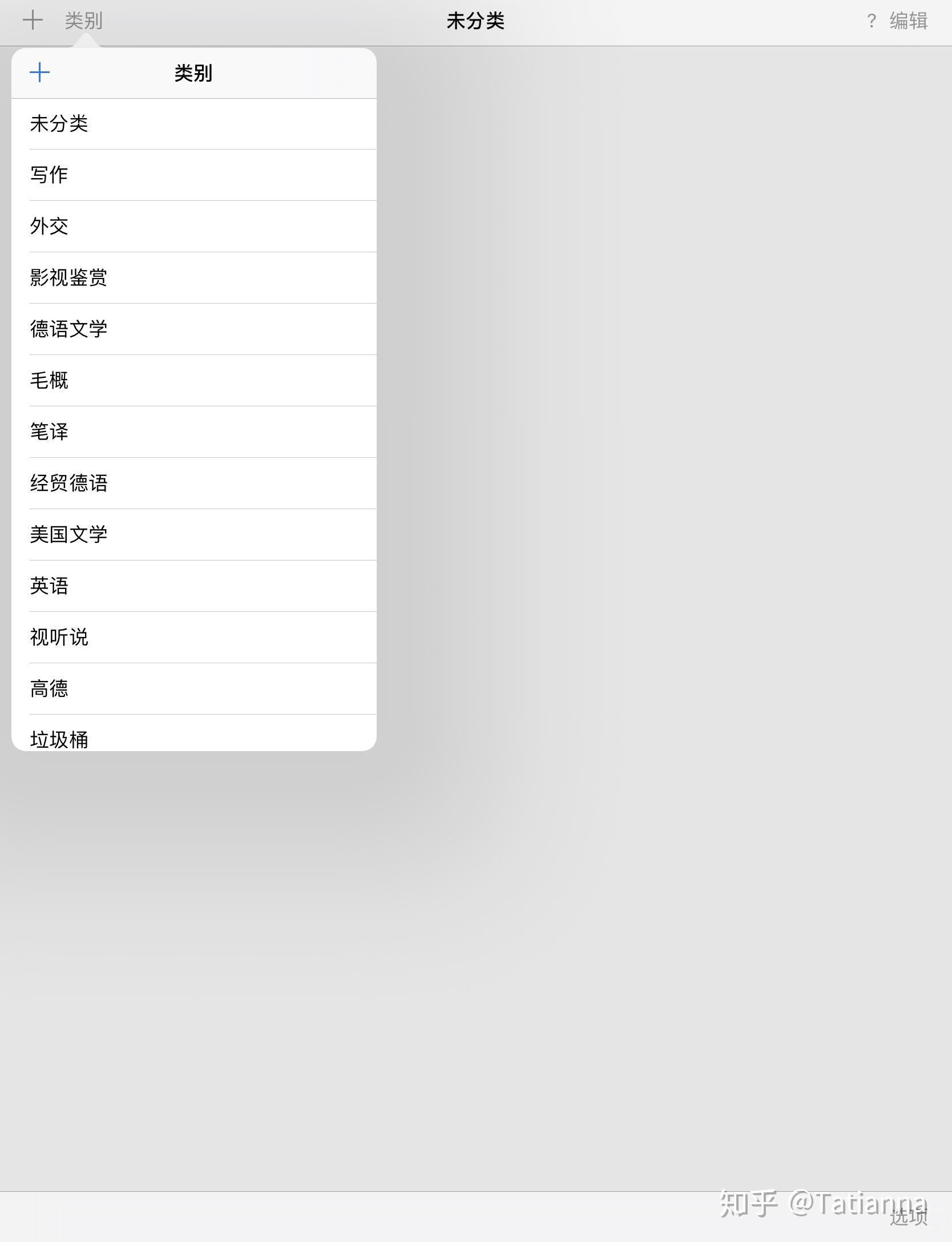Add a new category with the blue plus
Screen dimensions: 952x1242
click(x=39, y=72)
